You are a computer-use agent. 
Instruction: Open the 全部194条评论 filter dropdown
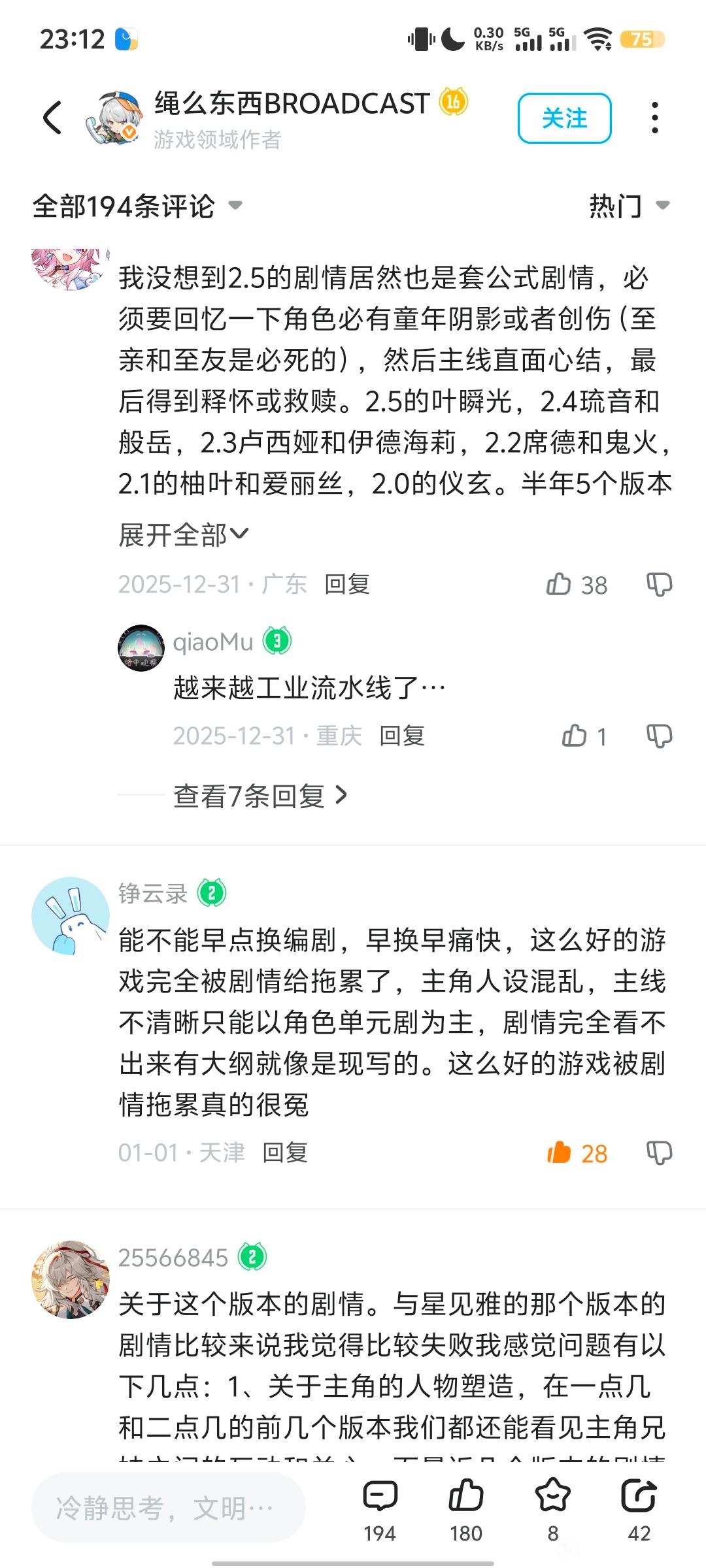[x=137, y=206]
